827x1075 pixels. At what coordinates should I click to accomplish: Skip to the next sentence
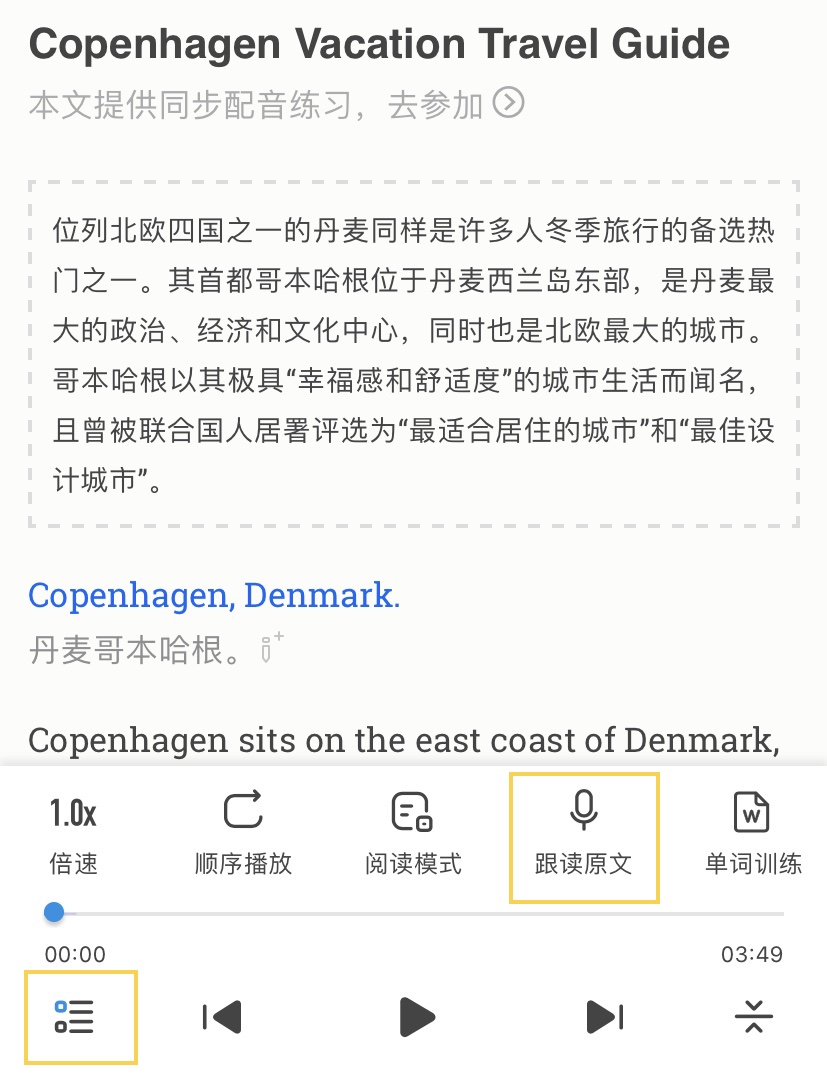604,1017
